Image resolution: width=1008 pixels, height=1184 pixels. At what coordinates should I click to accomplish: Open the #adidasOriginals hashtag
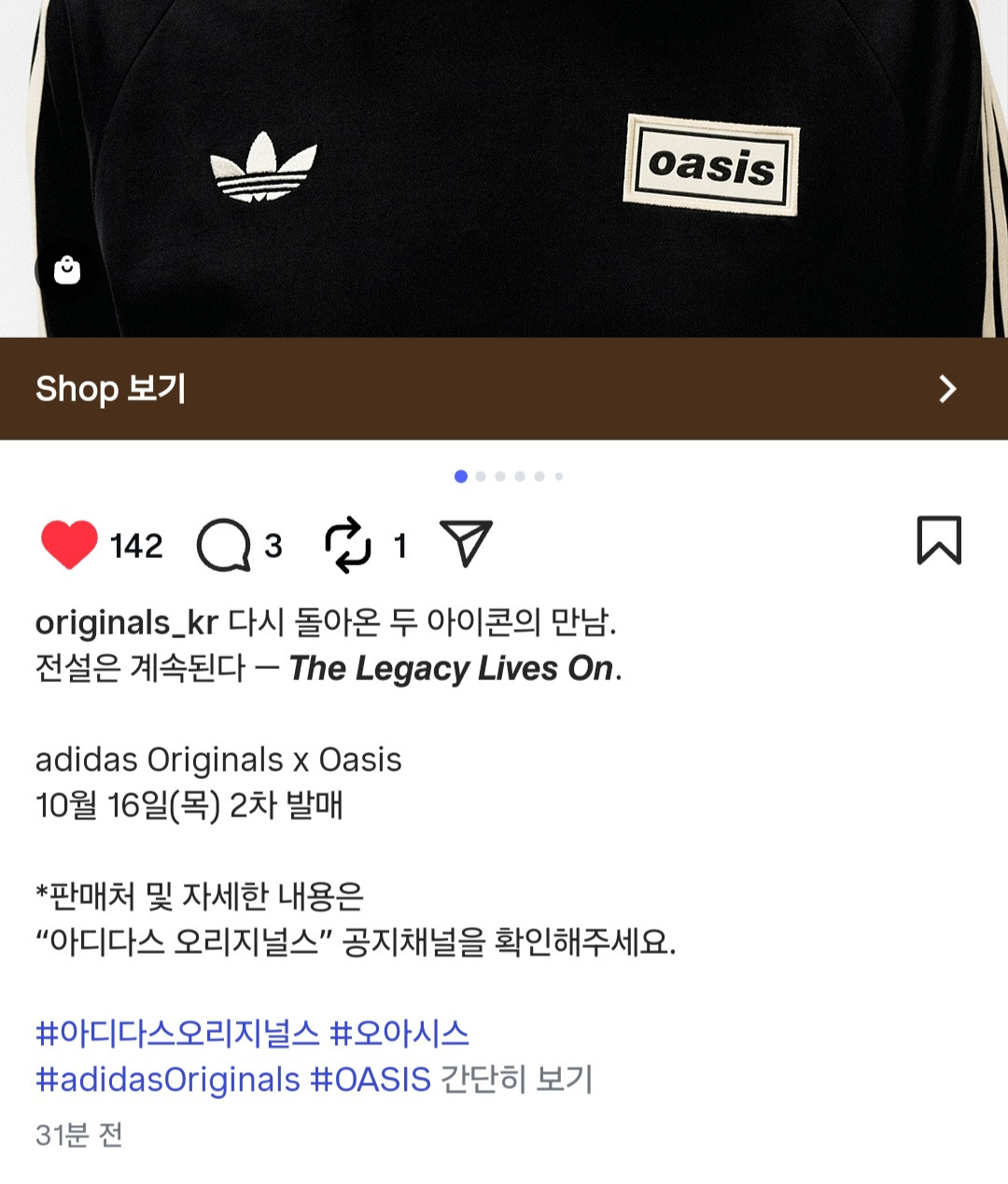[x=168, y=1080]
